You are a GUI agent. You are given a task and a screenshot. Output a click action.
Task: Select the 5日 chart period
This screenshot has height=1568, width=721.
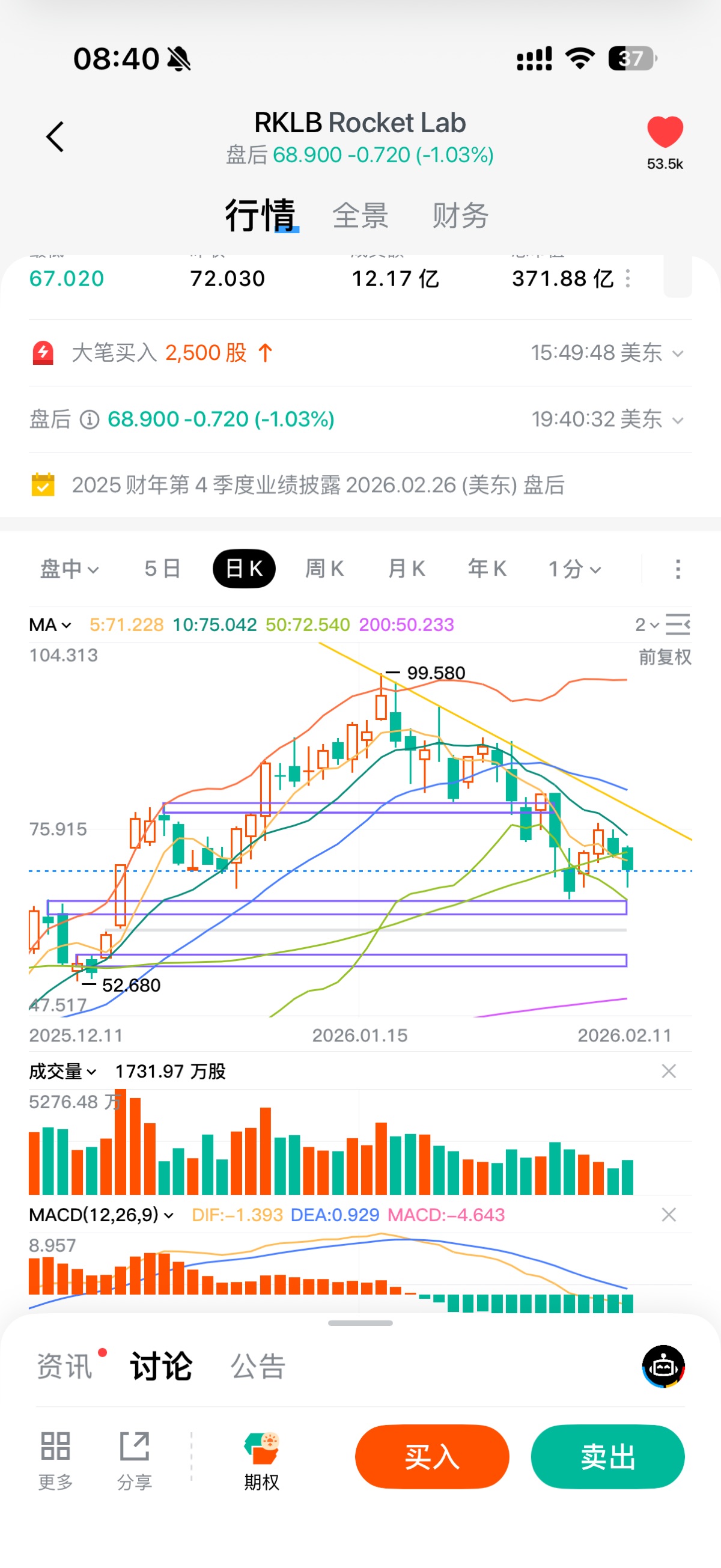click(x=162, y=569)
